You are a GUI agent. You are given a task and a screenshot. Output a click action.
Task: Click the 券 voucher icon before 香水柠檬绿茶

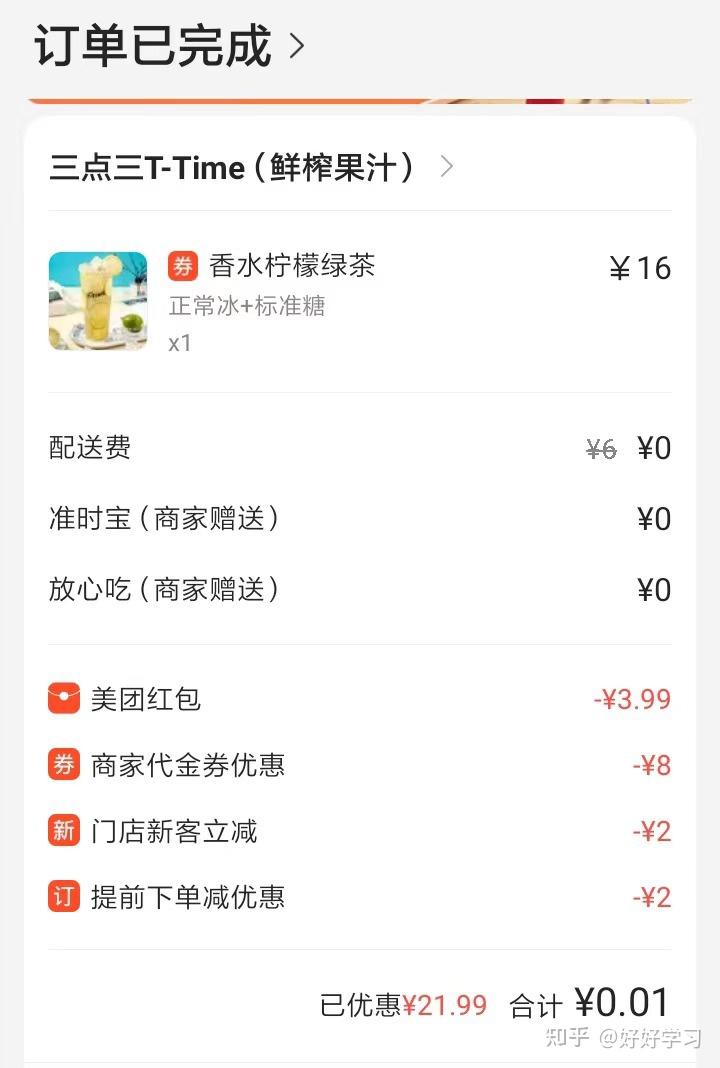click(181, 267)
